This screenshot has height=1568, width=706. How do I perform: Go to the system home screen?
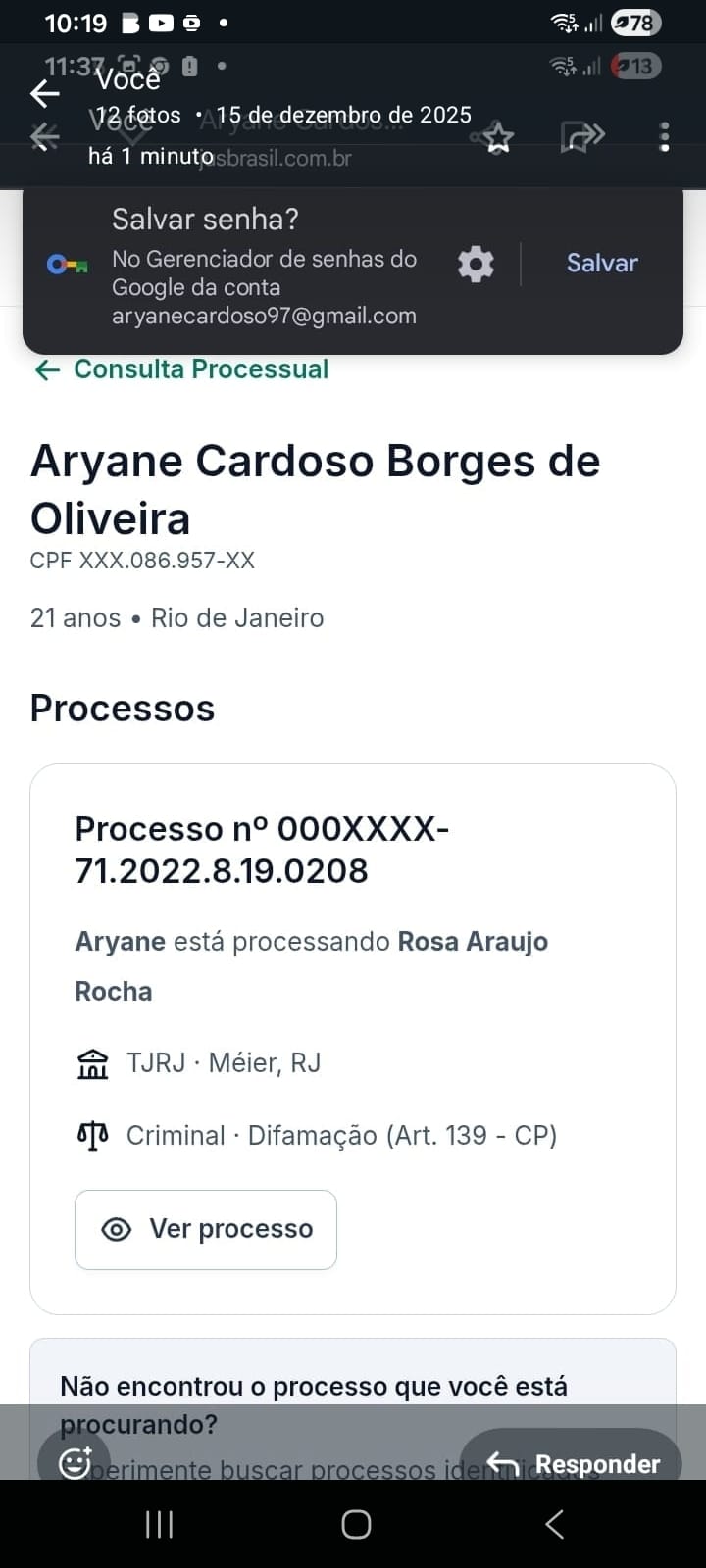(355, 1524)
